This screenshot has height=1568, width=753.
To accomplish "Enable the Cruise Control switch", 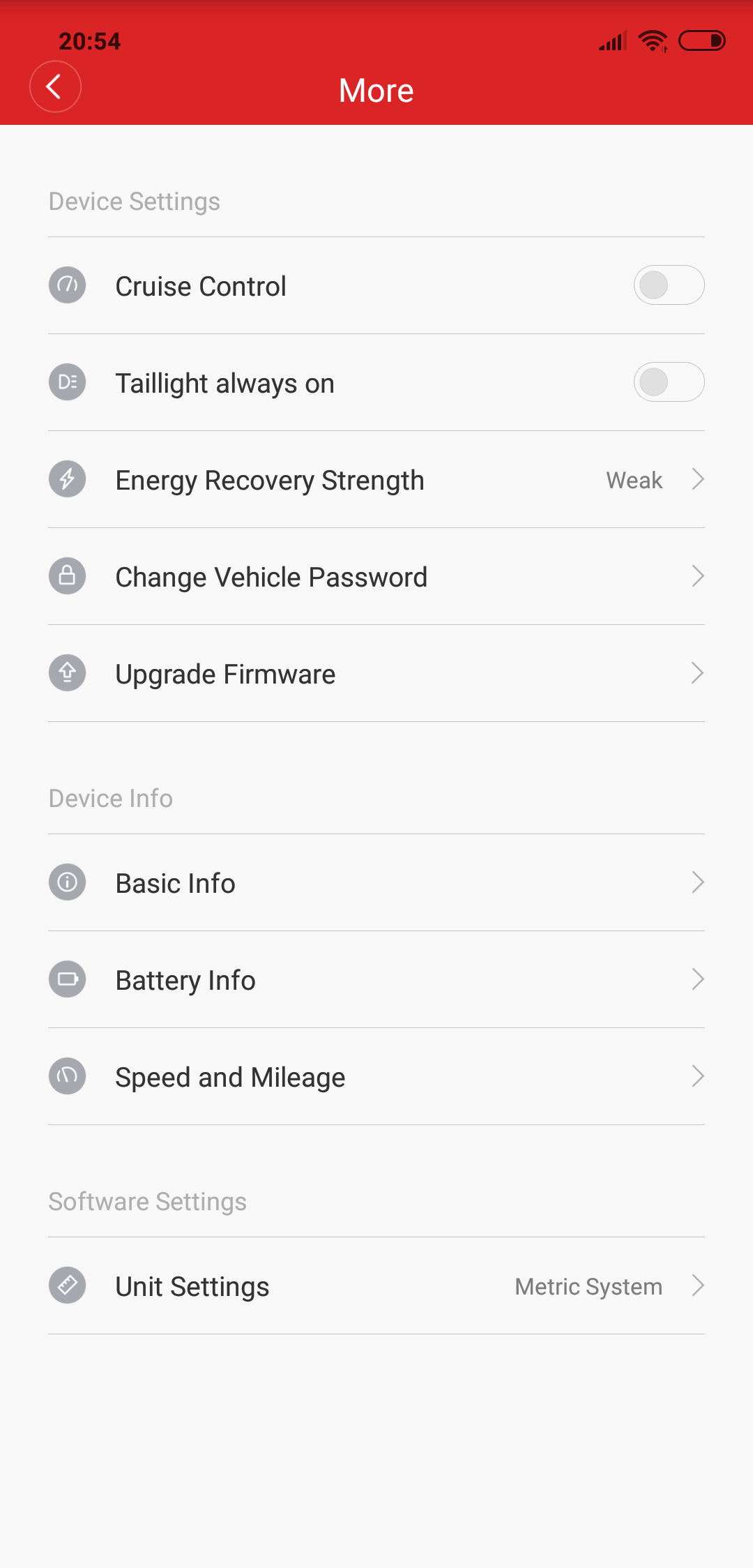I will click(x=669, y=285).
